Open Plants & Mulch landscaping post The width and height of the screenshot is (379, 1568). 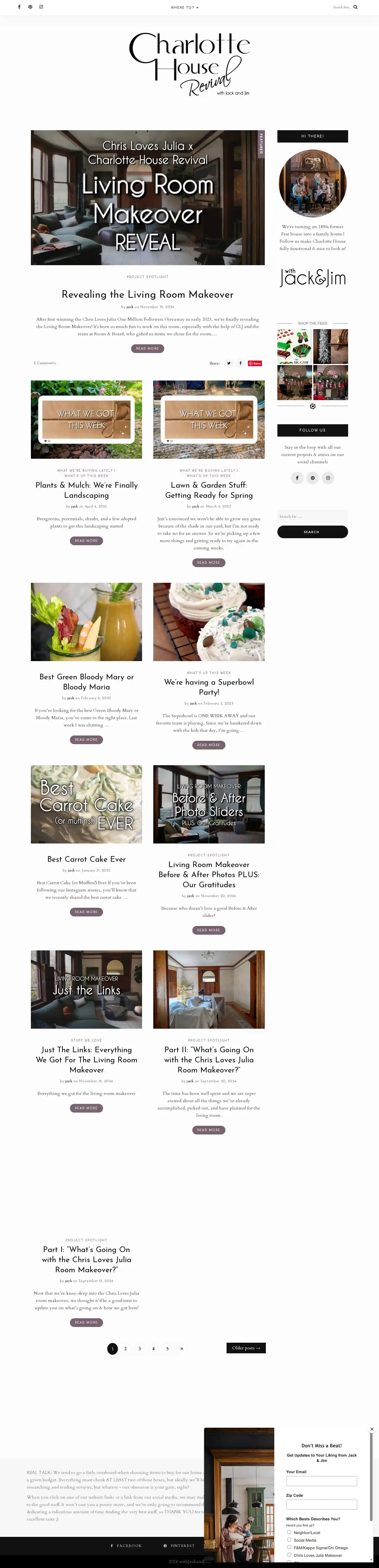(86, 490)
